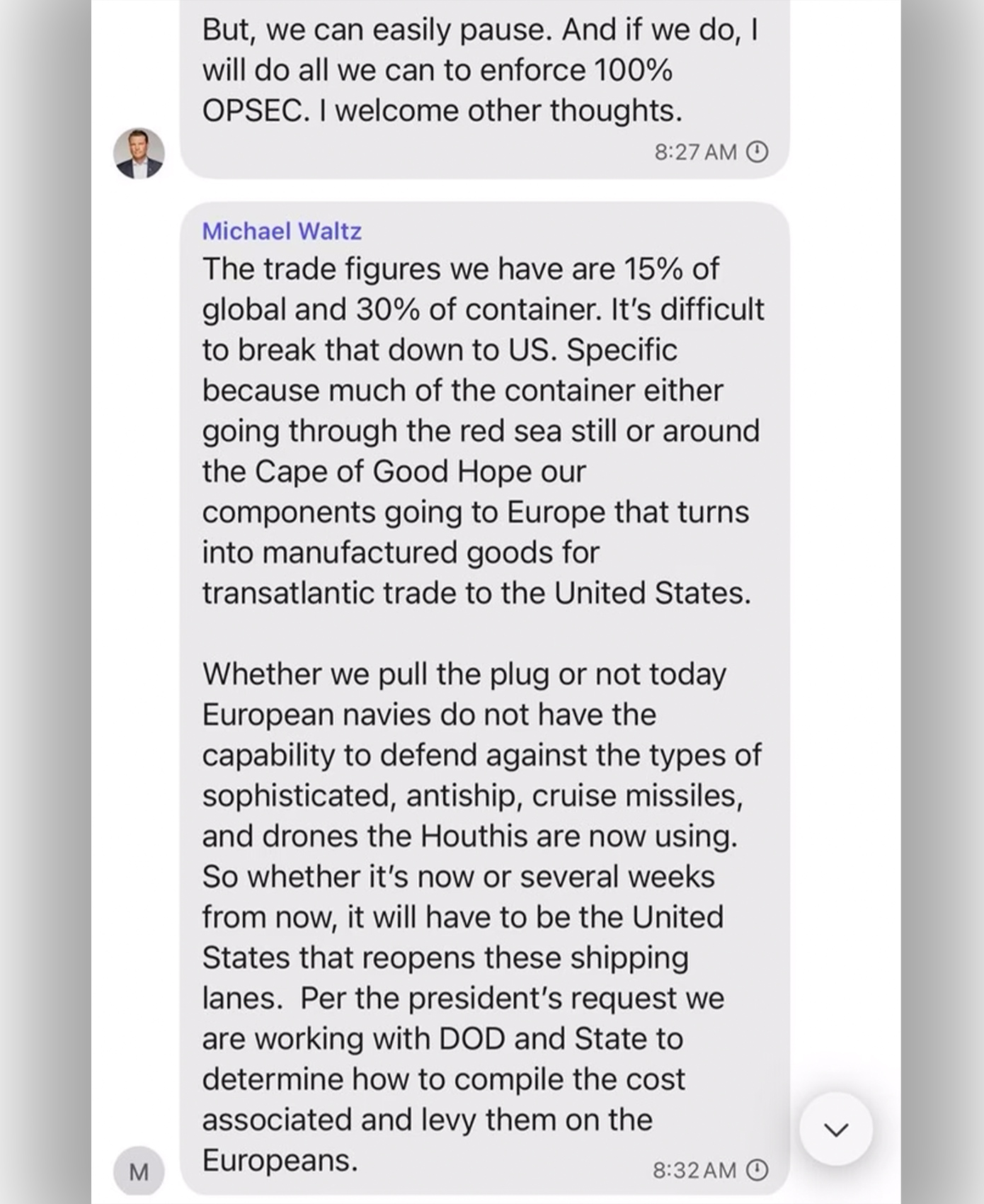Jump to the latest message with the down arrow
Screen dimensions: 984x1204
836,1130
